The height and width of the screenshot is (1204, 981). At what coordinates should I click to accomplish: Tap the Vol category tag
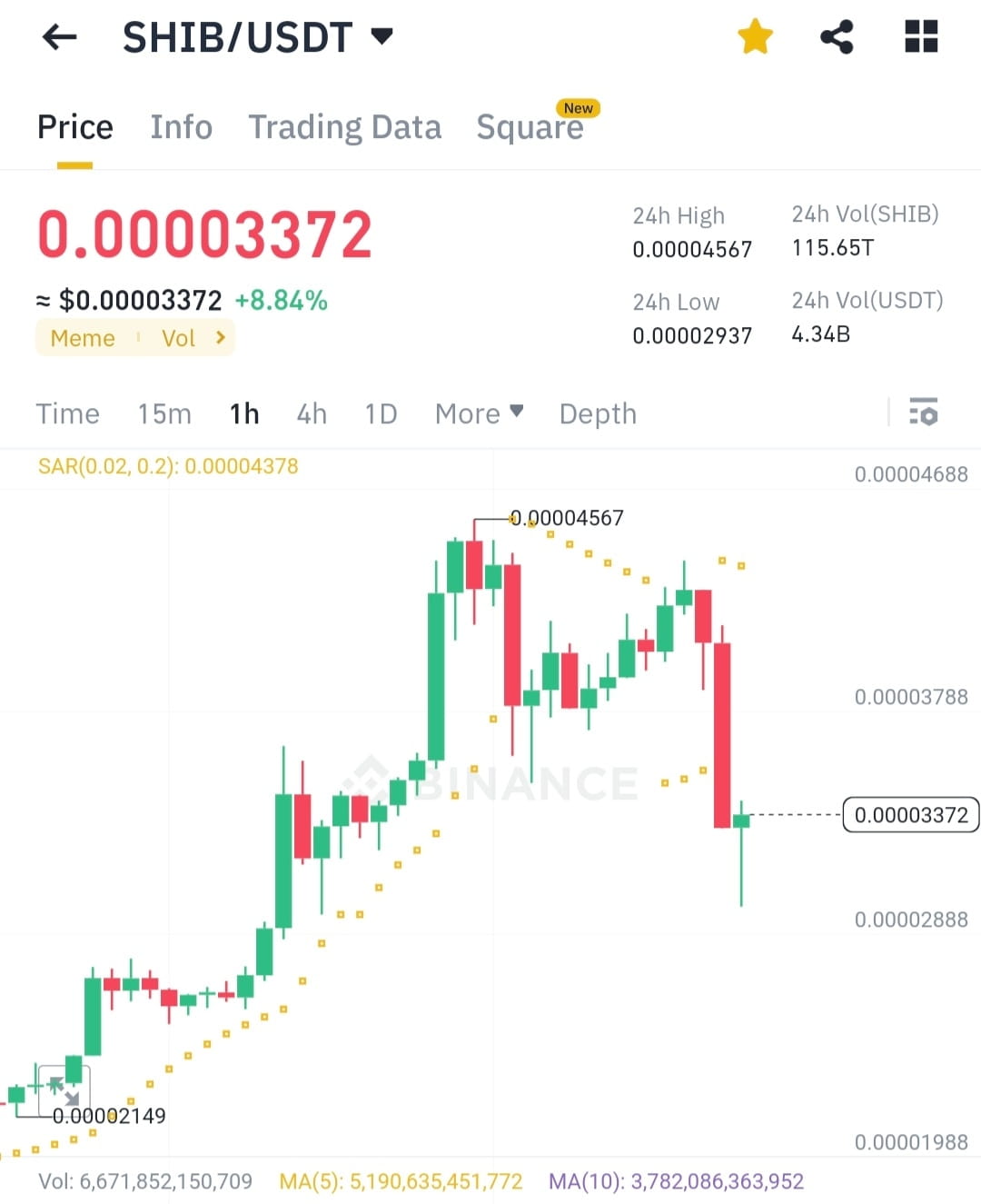pyautogui.click(x=179, y=337)
